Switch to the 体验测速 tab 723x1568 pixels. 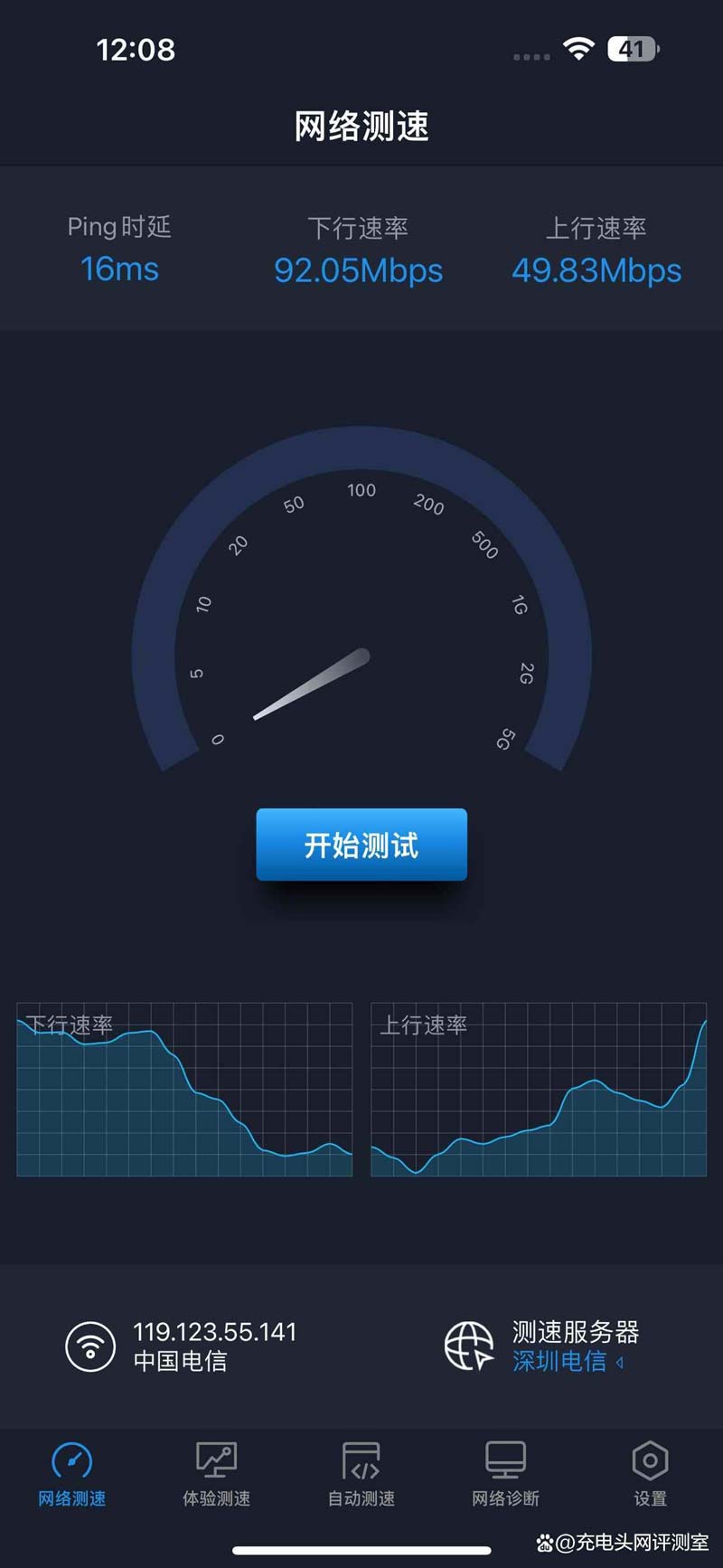tap(217, 1474)
